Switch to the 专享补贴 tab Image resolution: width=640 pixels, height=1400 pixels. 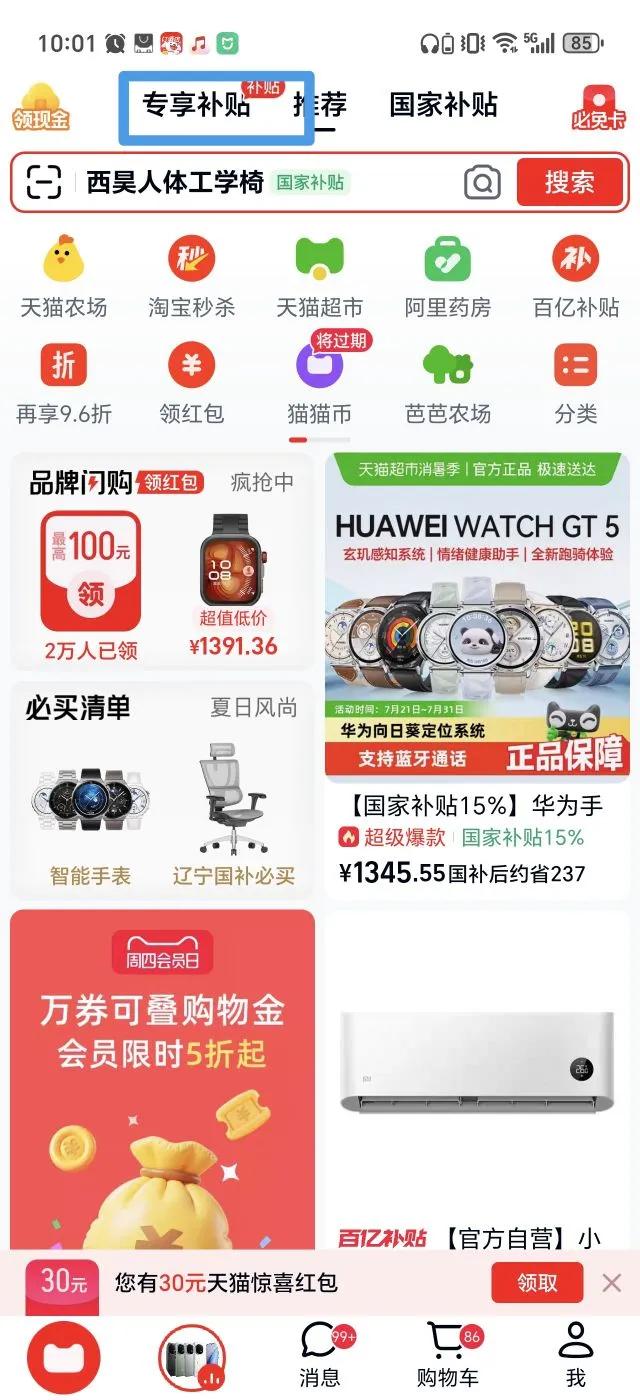click(x=197, y=105)
